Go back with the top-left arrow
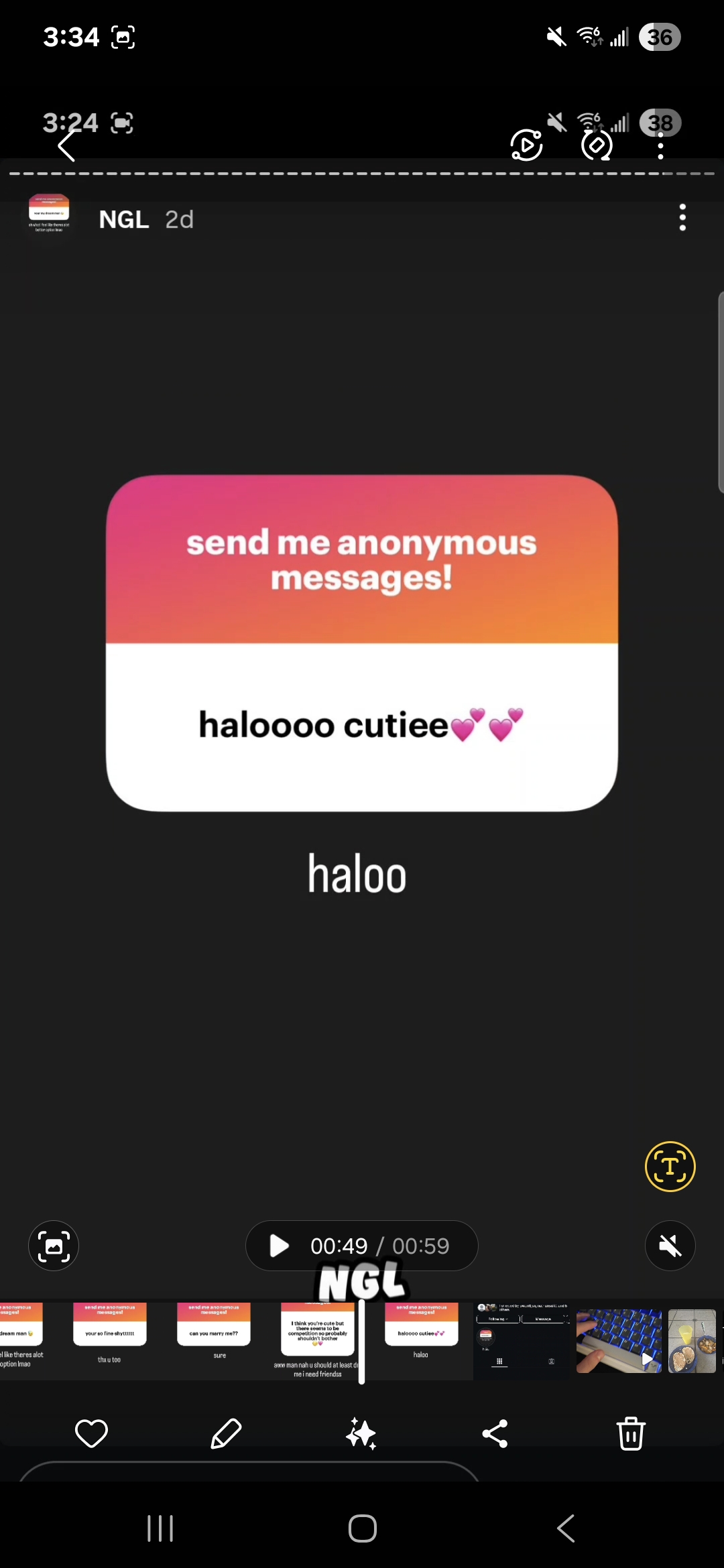The image size is (724, 1568). pyautogui.click(x=66, y=145)
